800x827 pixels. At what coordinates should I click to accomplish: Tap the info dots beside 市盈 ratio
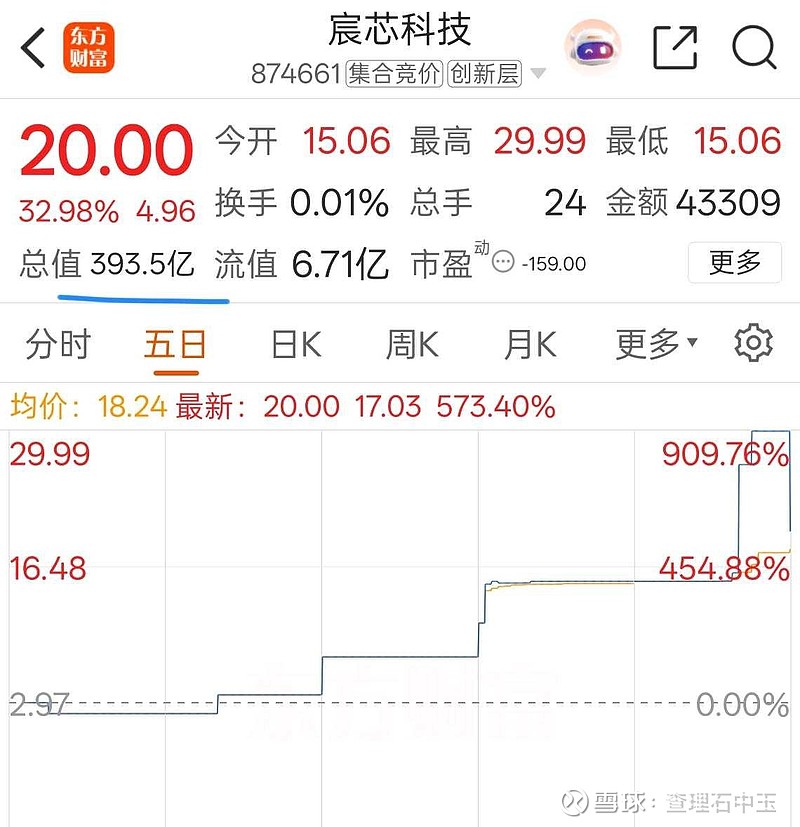coord(500,262)
